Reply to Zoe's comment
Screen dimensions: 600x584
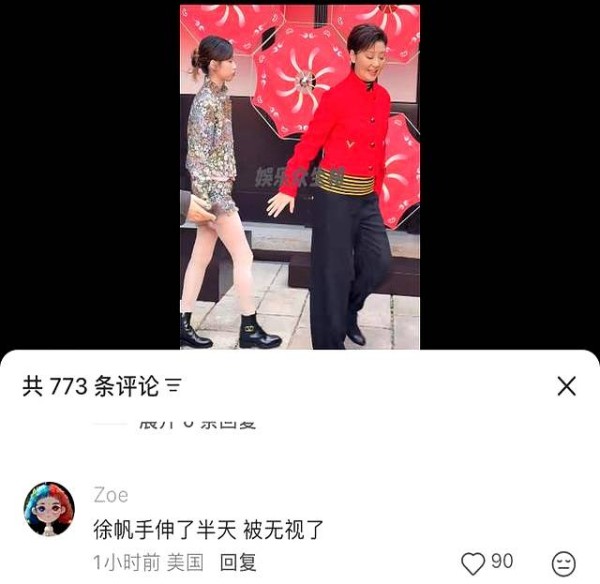coord(238,562)
